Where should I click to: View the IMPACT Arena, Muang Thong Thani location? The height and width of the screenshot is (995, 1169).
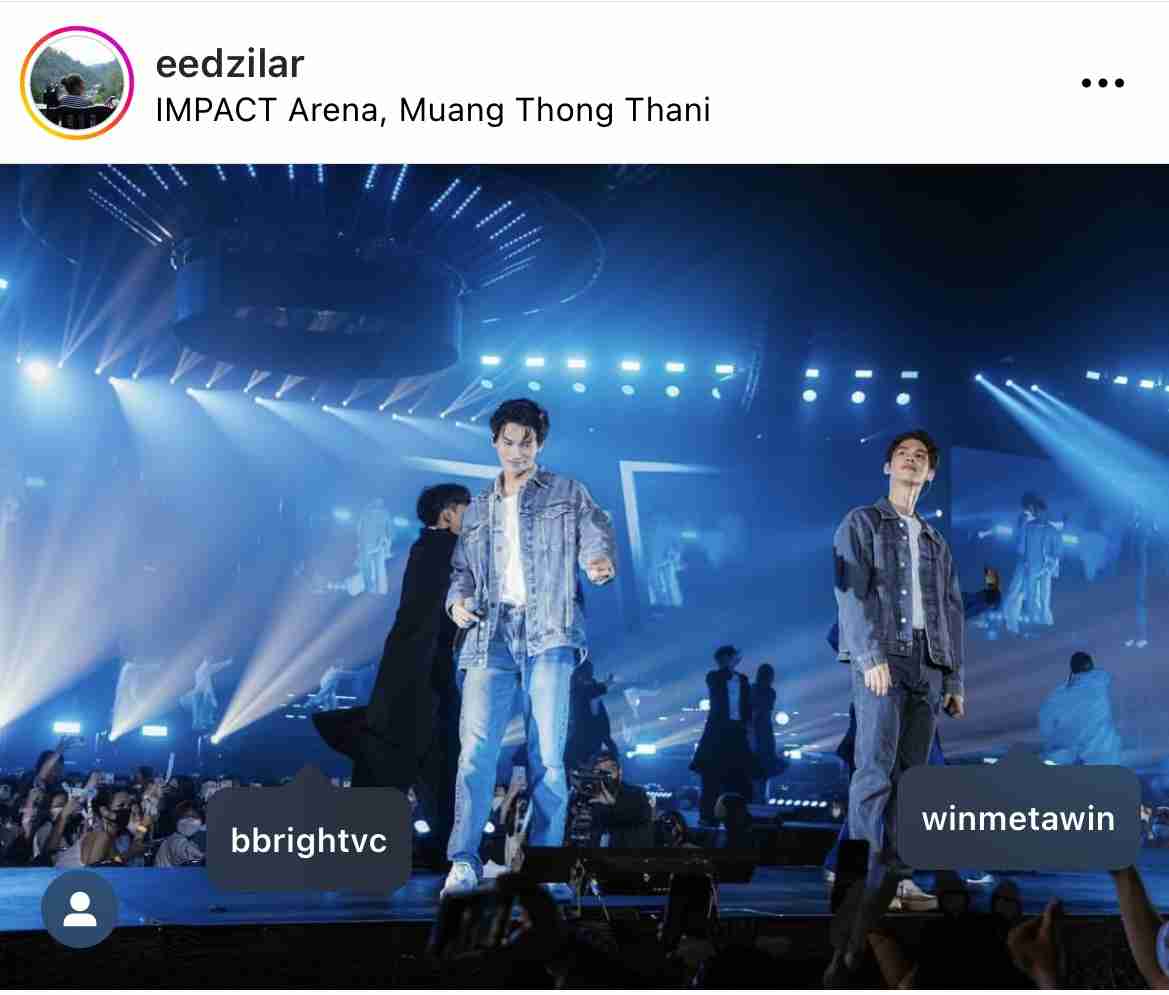click(432, 109)
